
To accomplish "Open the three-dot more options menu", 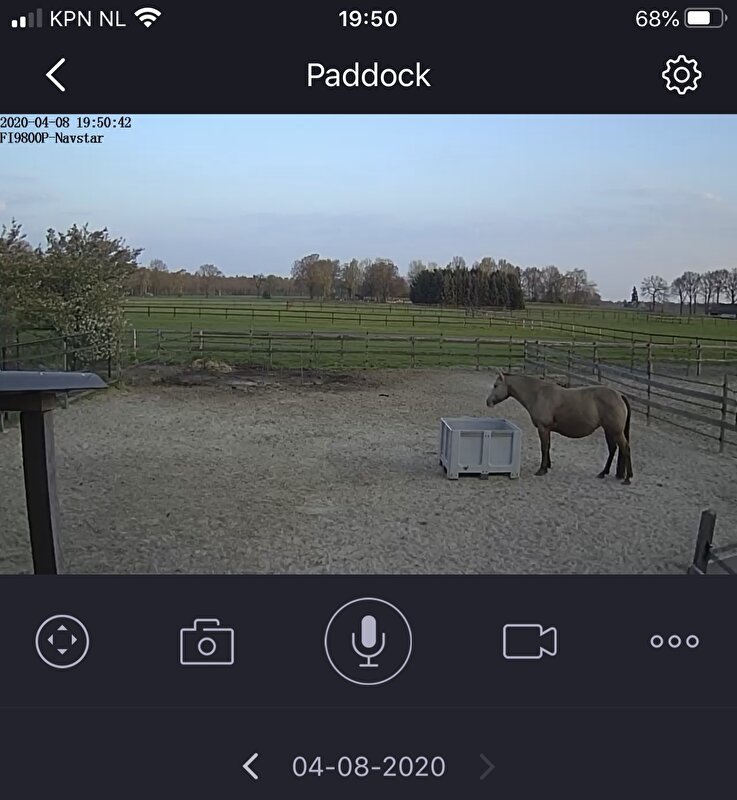I will coord(675,641).
